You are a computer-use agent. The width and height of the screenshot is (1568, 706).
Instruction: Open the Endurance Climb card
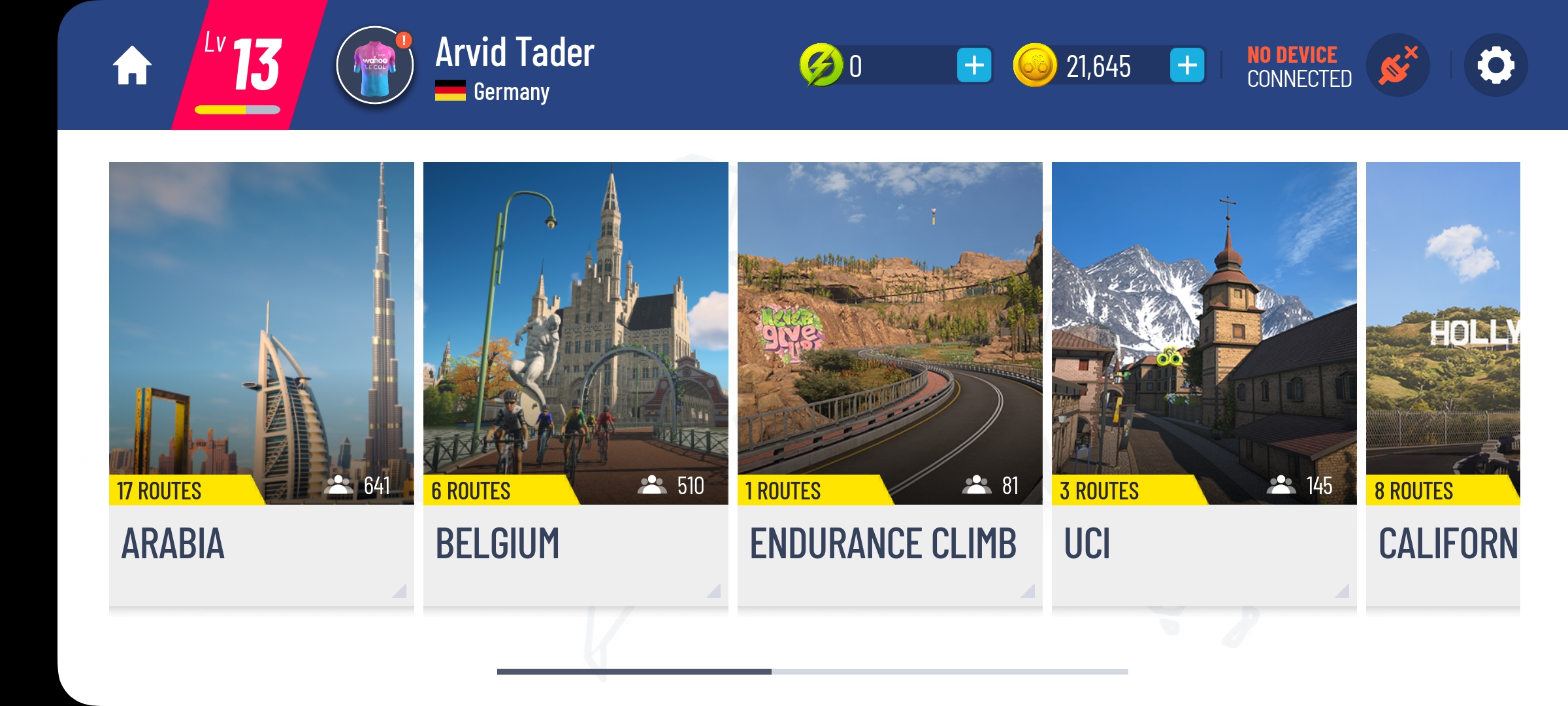(890, 386)
